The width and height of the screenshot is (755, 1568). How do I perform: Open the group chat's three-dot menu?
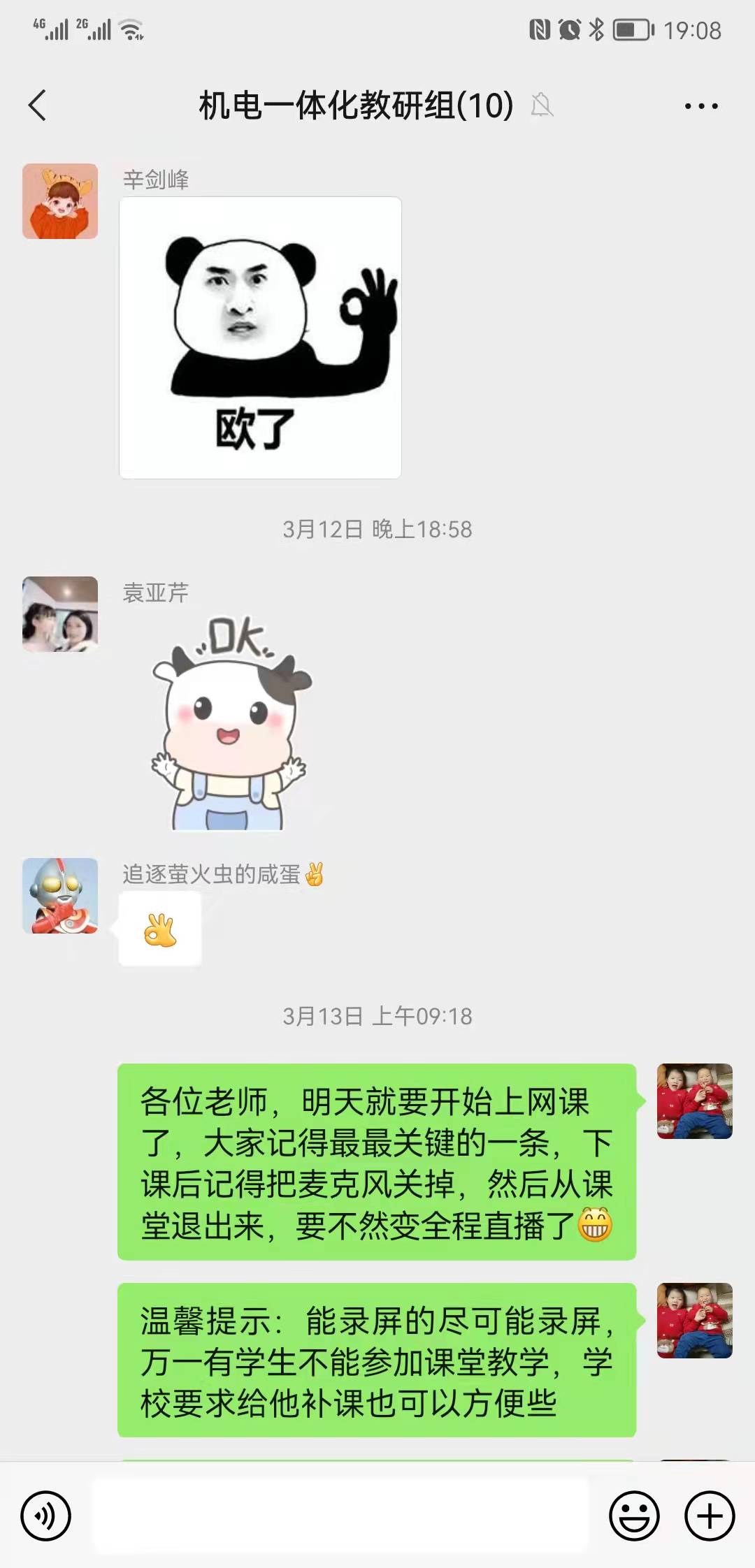coord(700,106)
